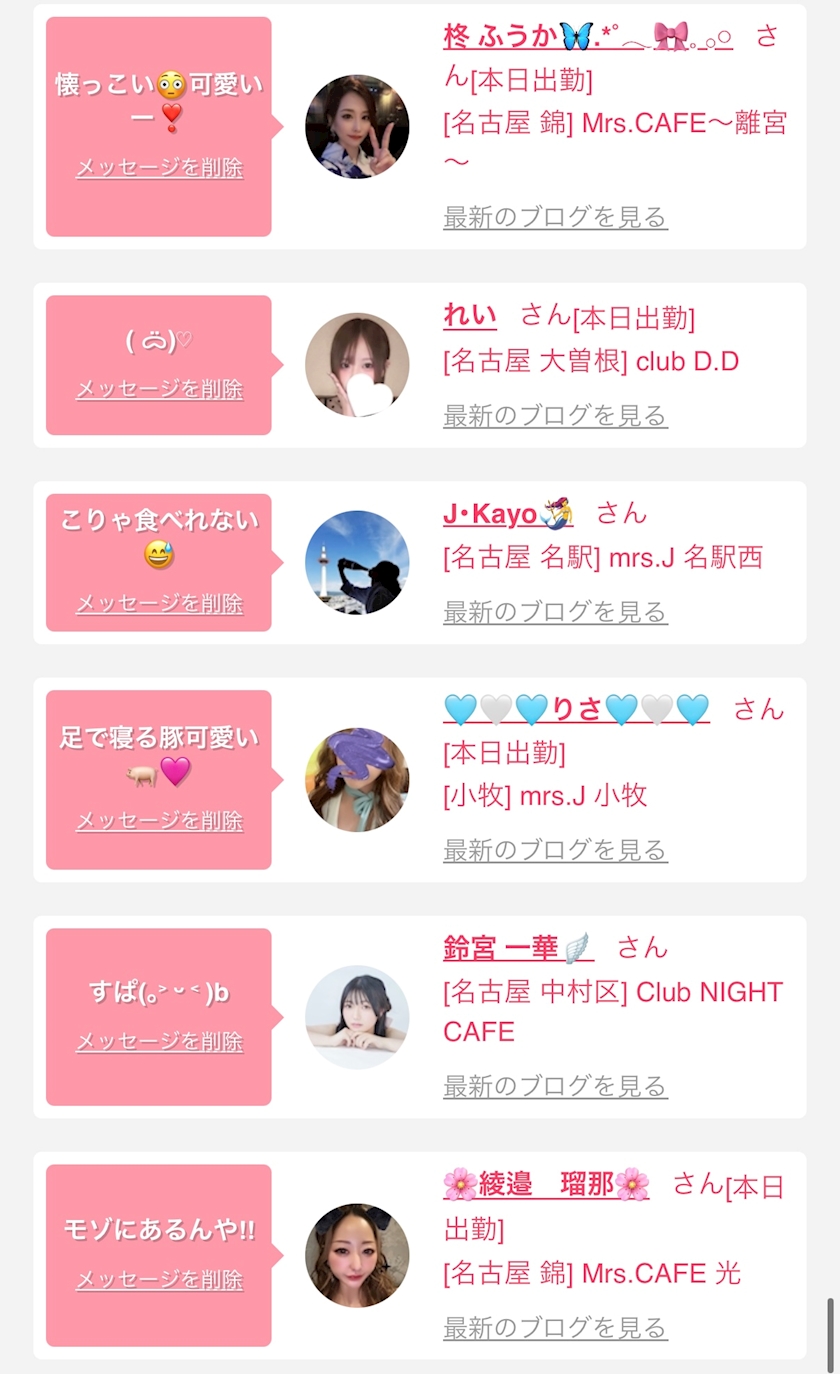The image size is (840, 1374).
Task: Delete the こりゃ食べれない message
Action: (x=159, y=603)
